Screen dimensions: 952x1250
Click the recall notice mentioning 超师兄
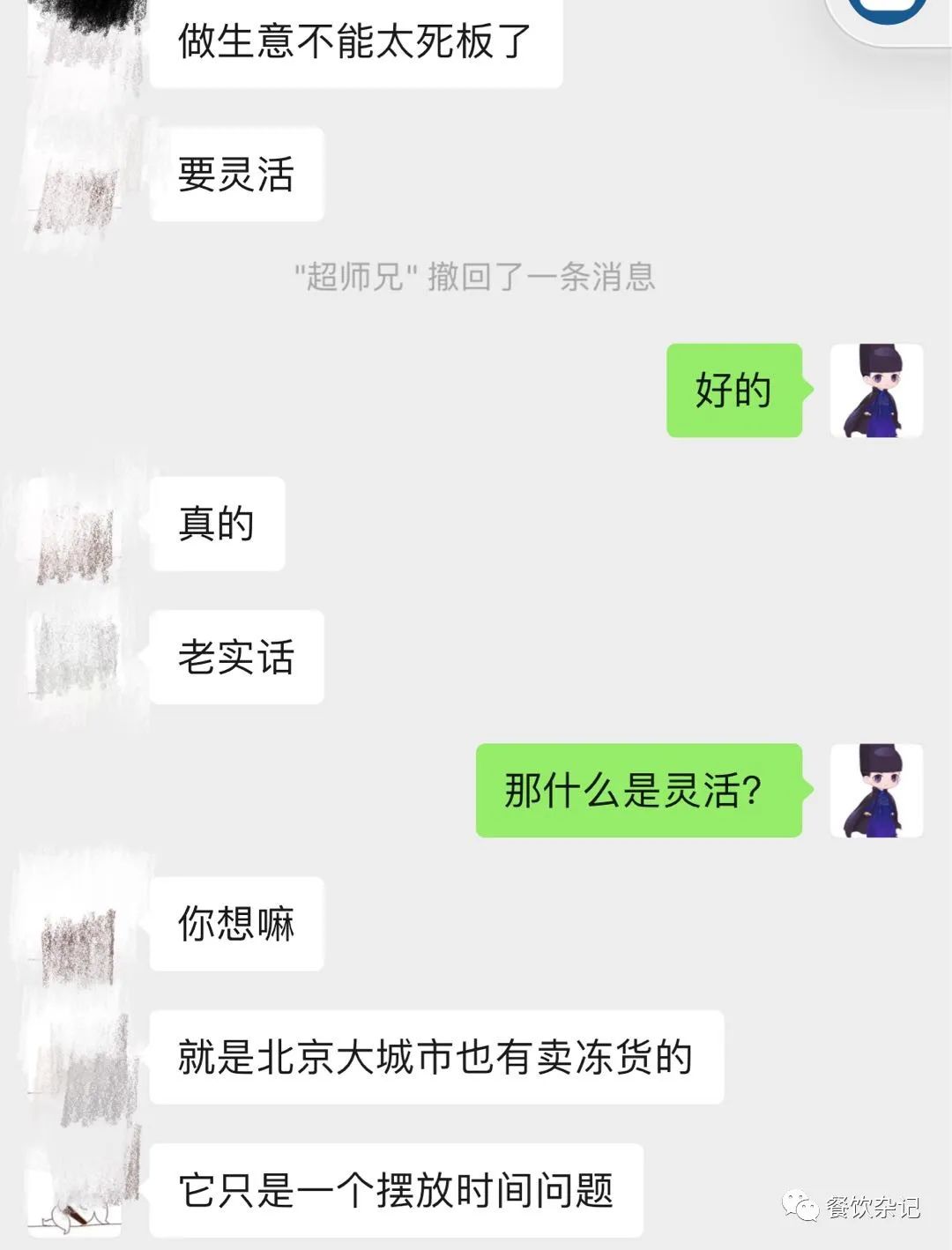pos(476,278)
